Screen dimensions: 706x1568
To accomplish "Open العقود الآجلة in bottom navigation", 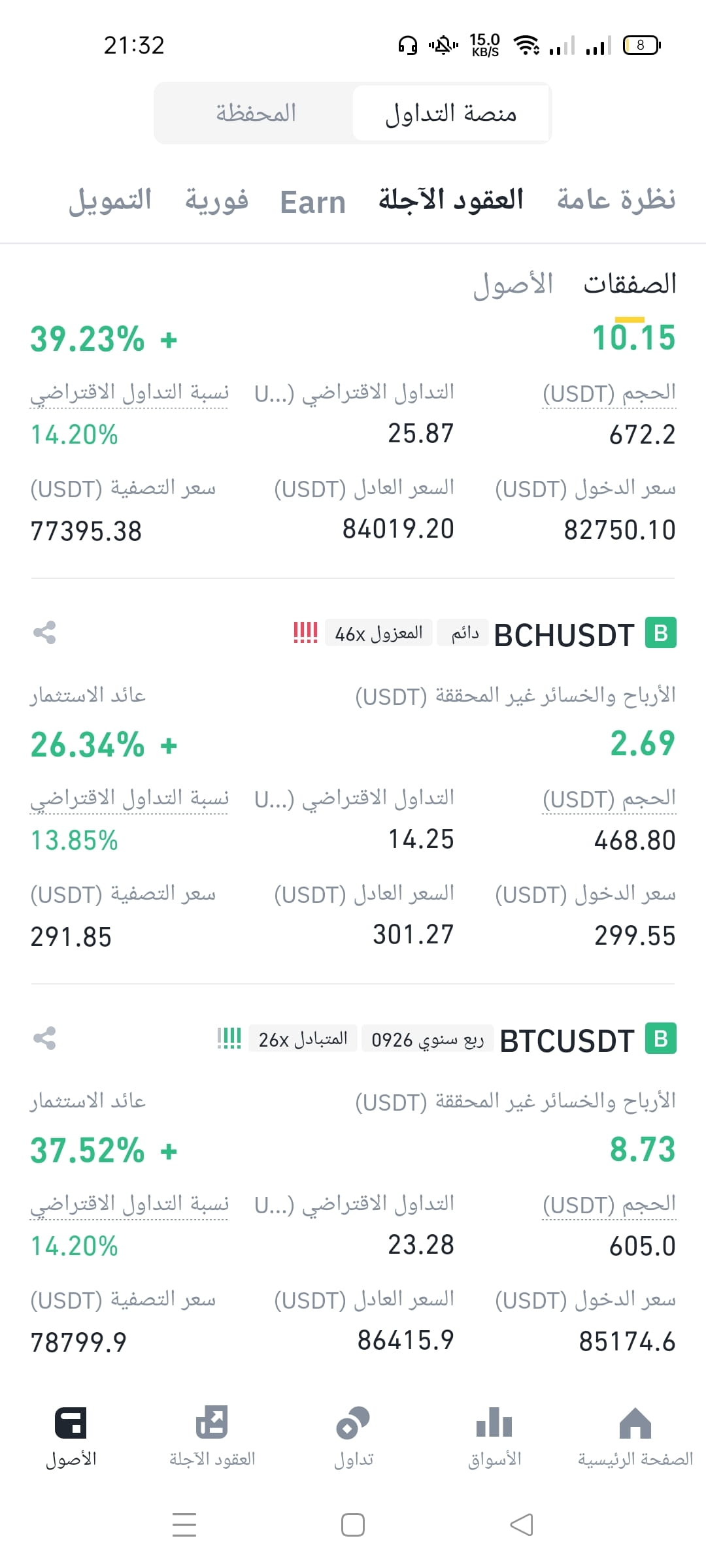I will point(212,1437).
